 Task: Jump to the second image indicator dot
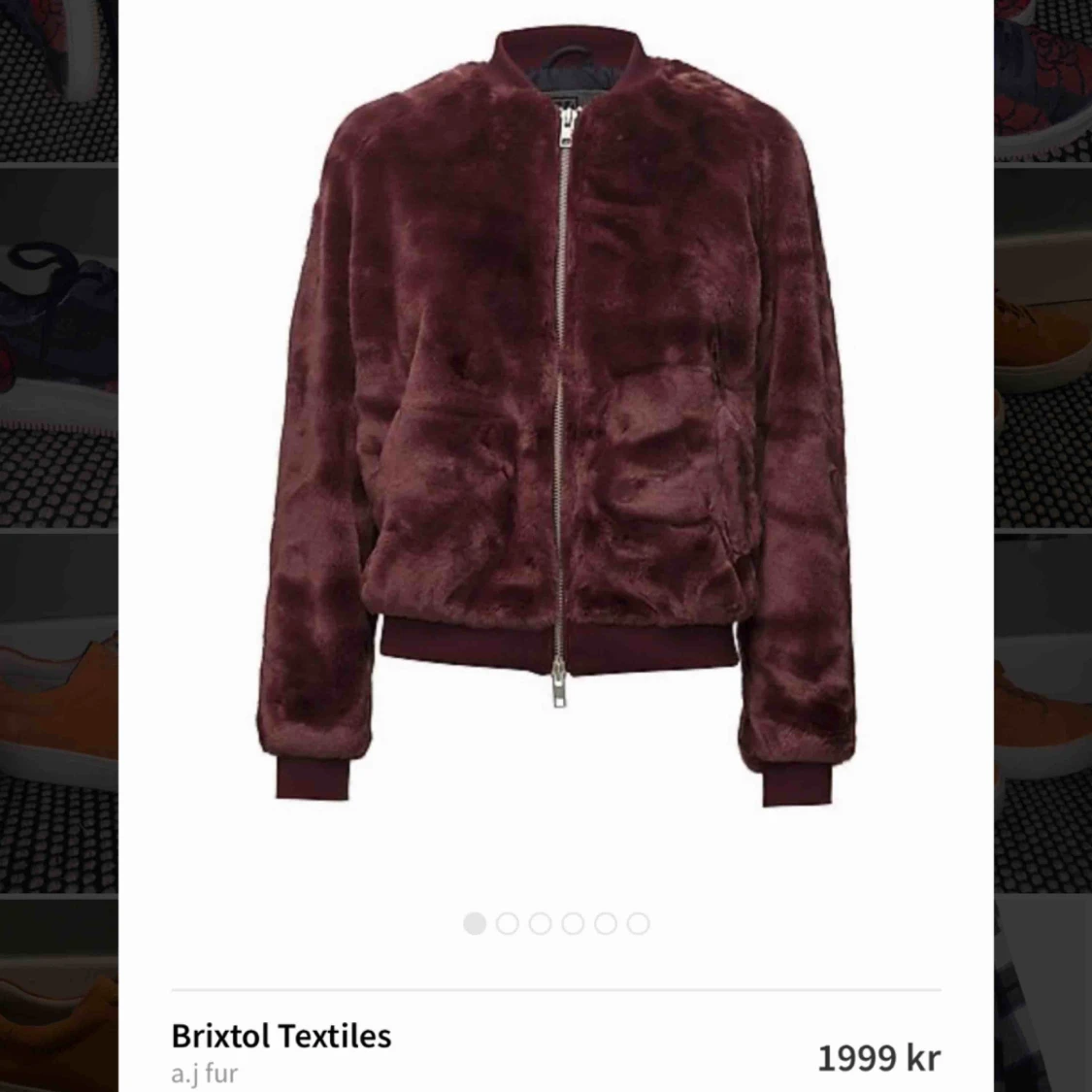(x=507, y=923)
